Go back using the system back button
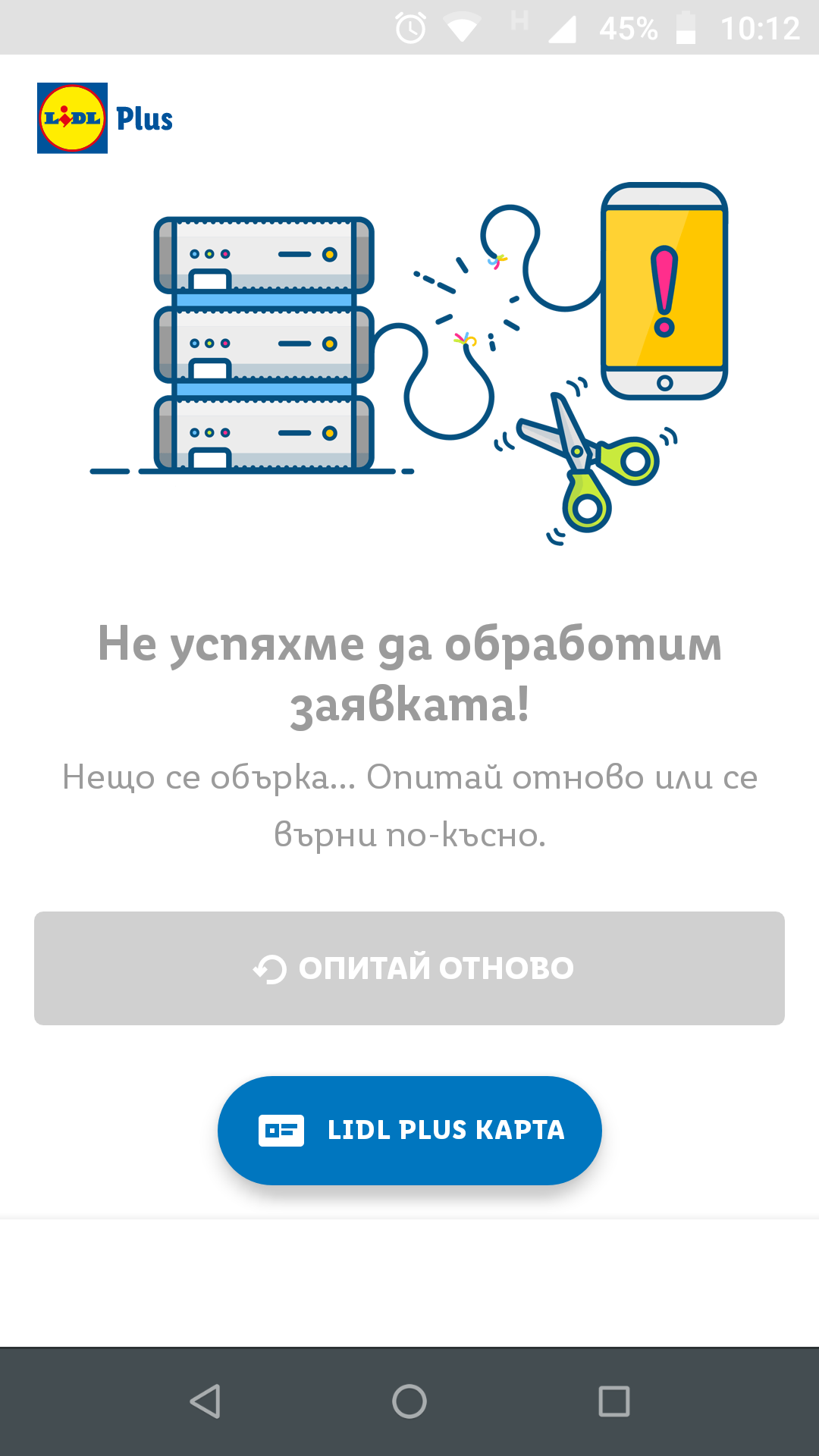This screenshot has height=1456, width=819. (205, 1401)
